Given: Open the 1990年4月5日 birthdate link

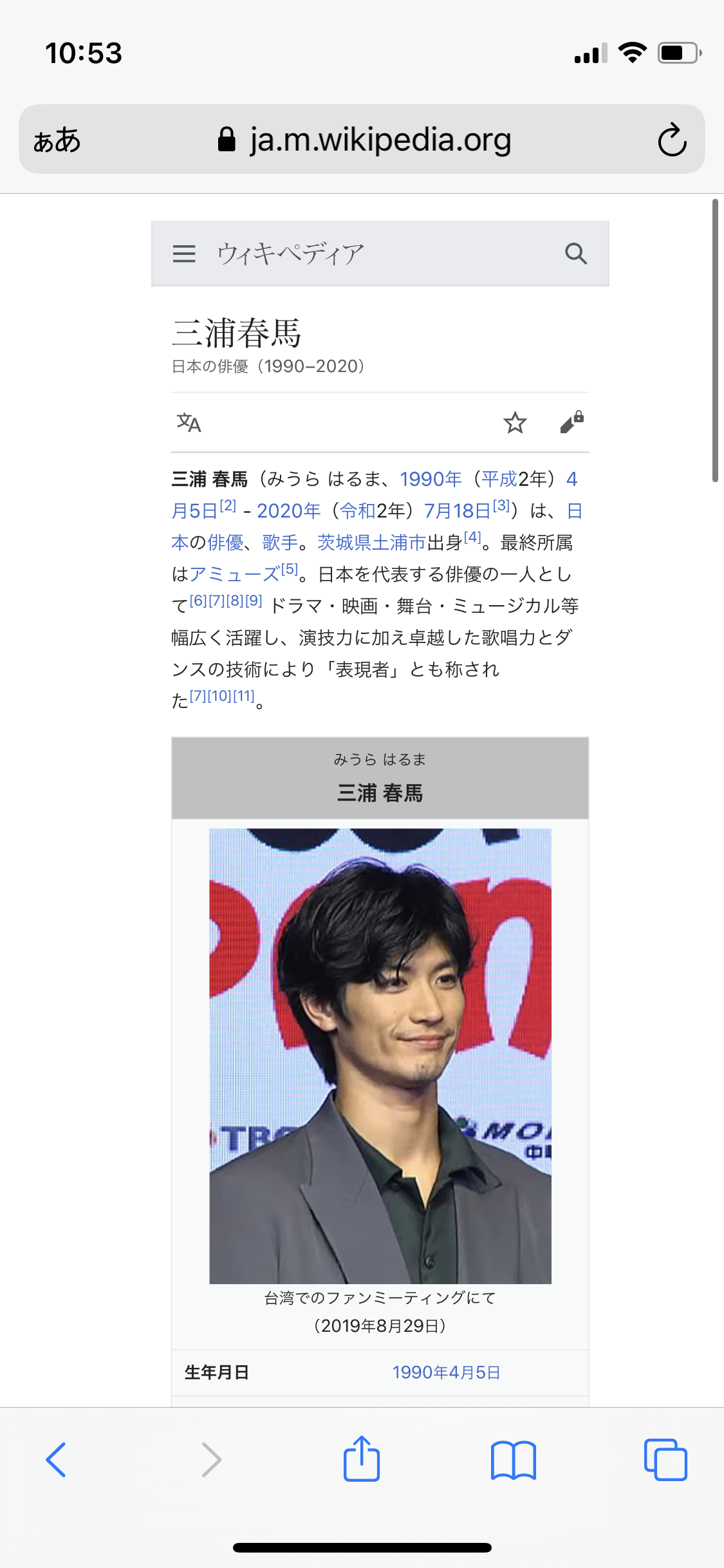Looking at the screenshot, I should 446,1372.
